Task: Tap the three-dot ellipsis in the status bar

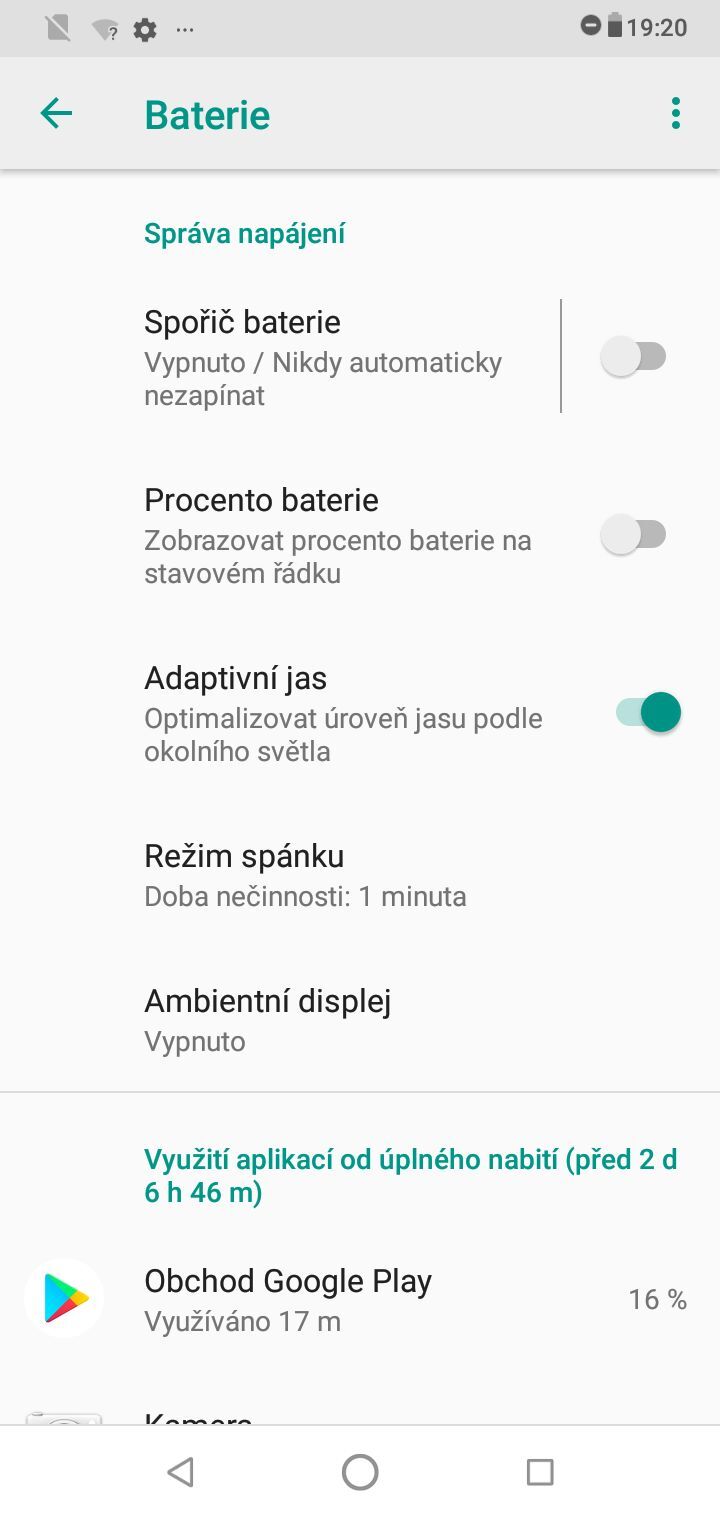Action: (186, 31)
